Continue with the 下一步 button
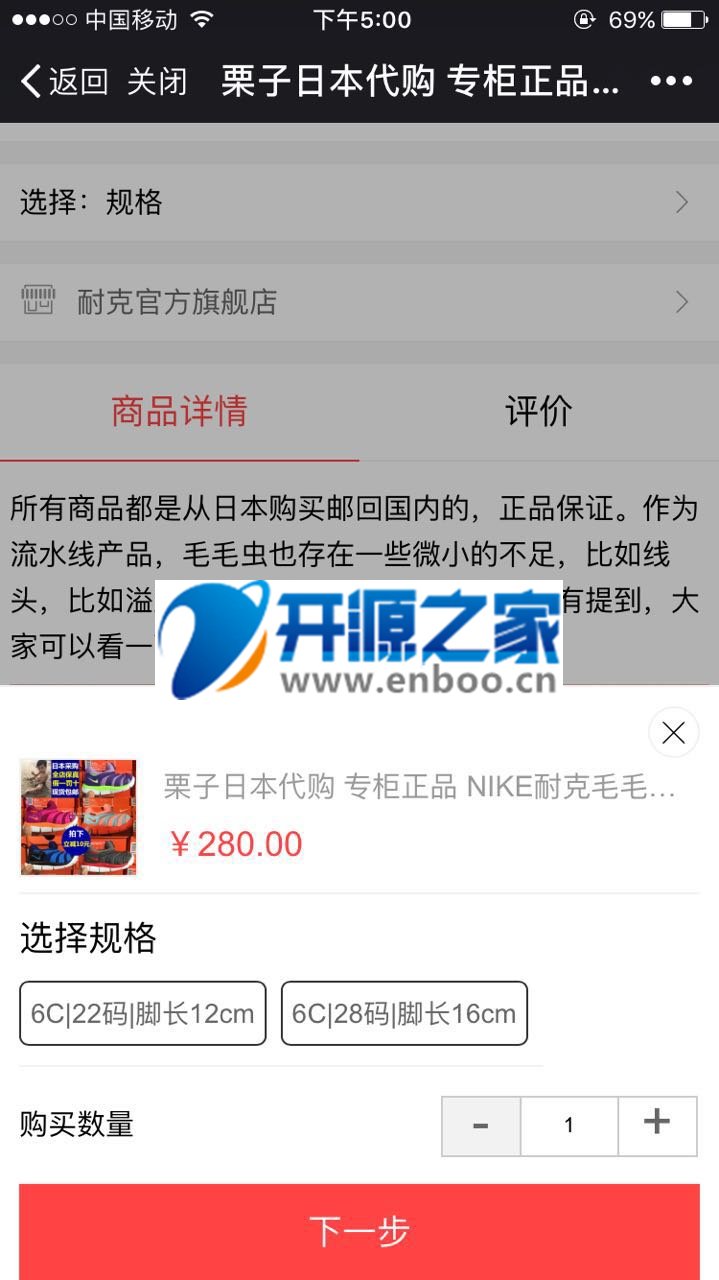 [359, 1231]
